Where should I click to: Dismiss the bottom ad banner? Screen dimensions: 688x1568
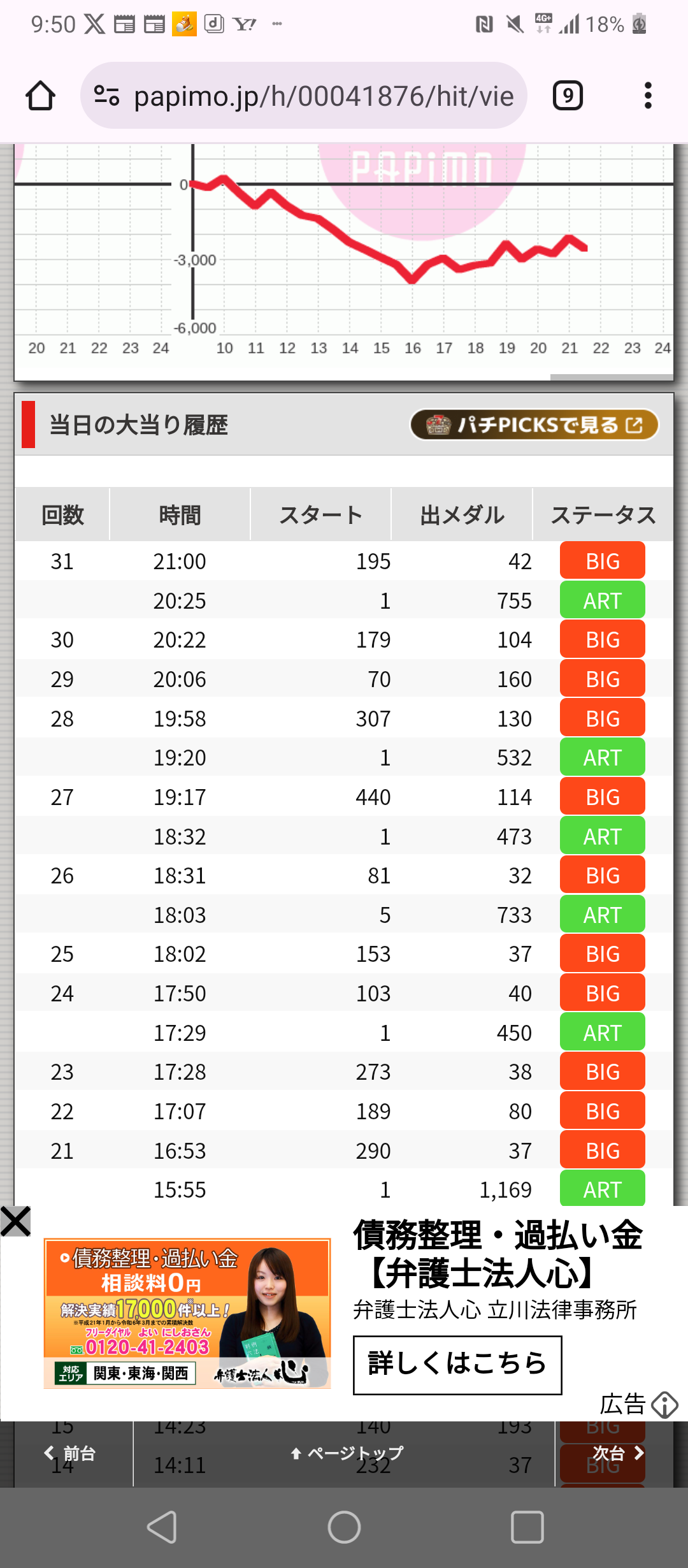pyautogui.click(x=15, y=1221)
